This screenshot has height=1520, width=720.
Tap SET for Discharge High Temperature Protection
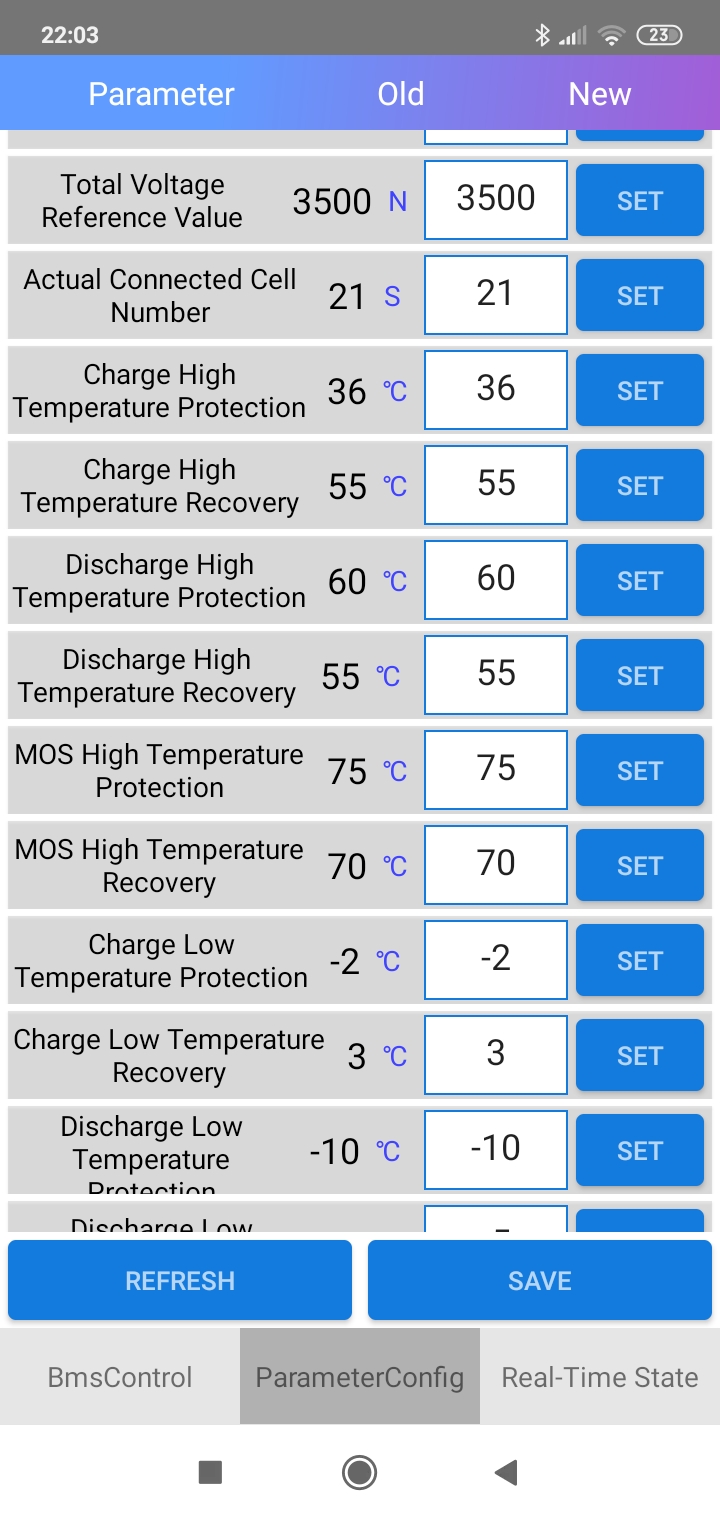(640, 581)
